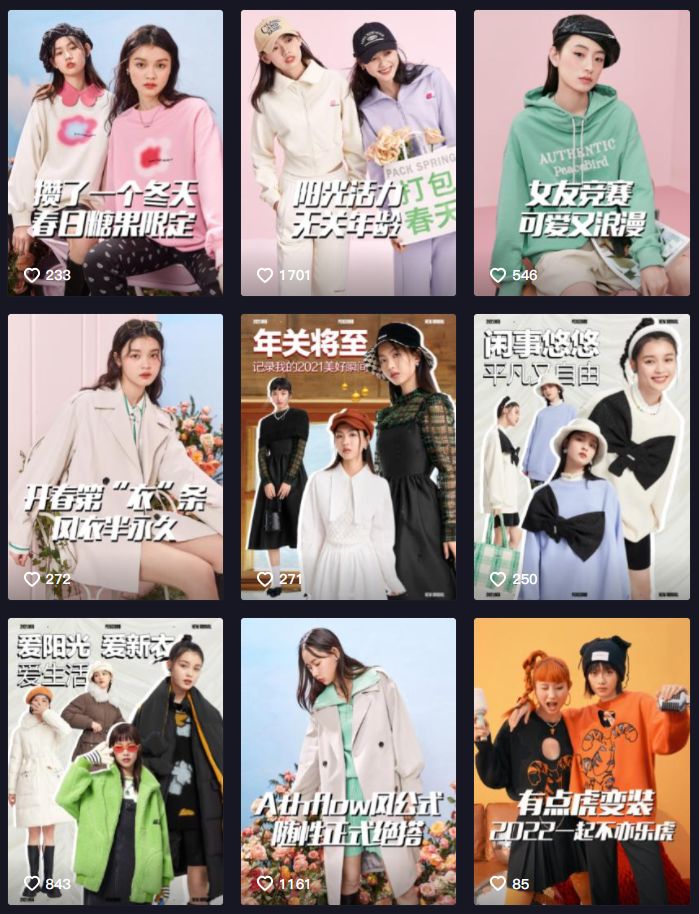
Task: Select the 闲事悠悠 平凡又自由 video
Action: click(581, 456)
